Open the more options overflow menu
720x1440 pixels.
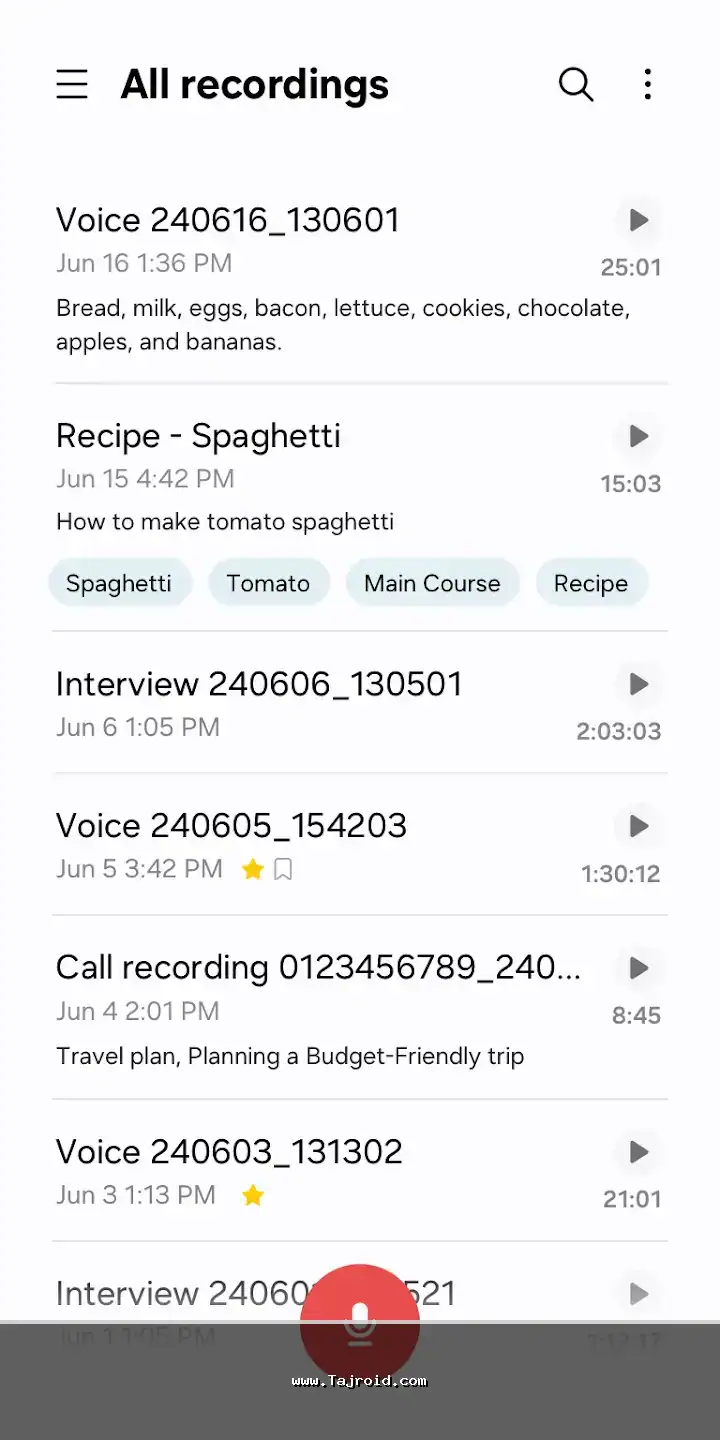648,85
